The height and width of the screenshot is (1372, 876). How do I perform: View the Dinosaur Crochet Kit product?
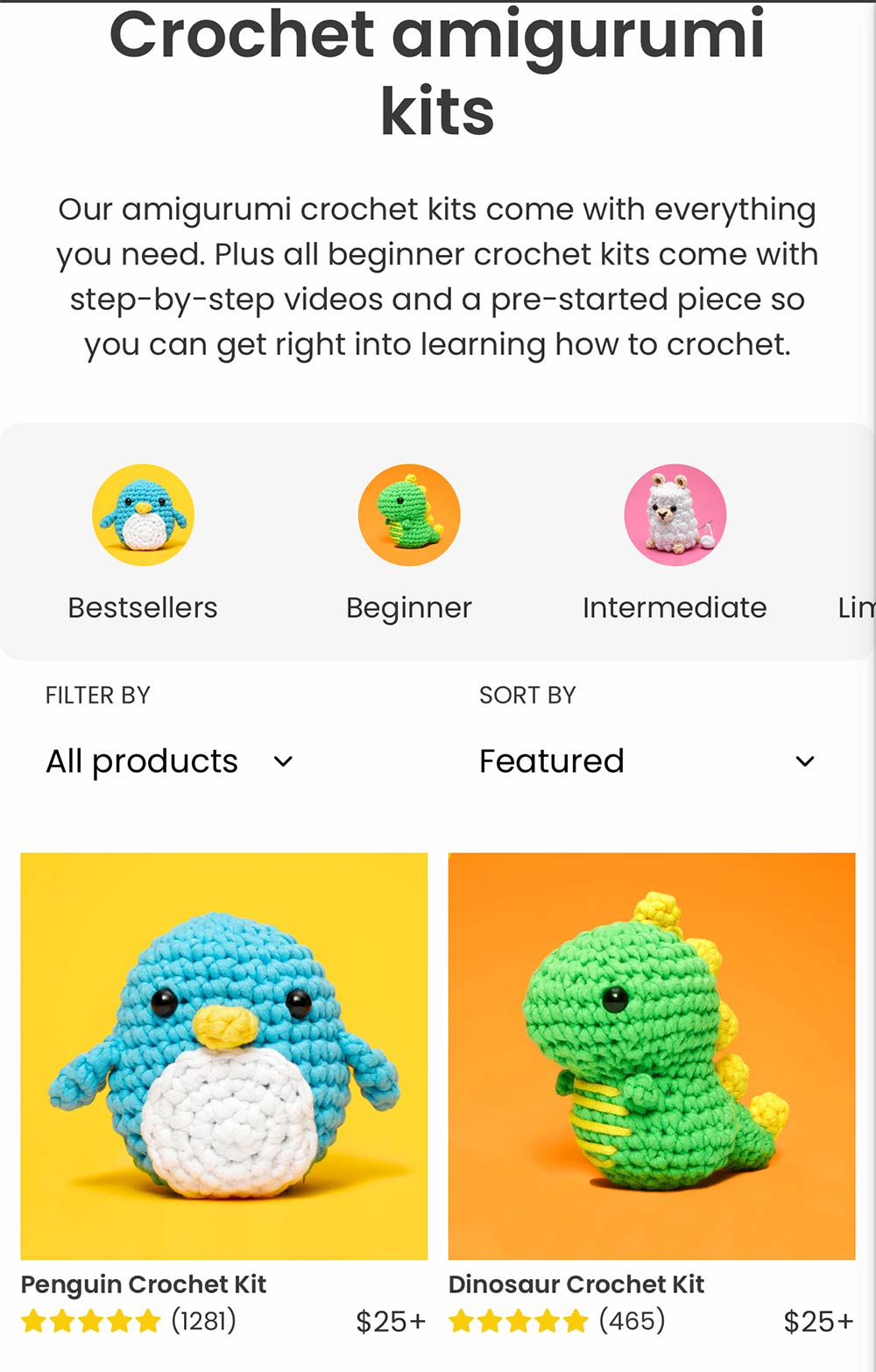pos(651,1056)
